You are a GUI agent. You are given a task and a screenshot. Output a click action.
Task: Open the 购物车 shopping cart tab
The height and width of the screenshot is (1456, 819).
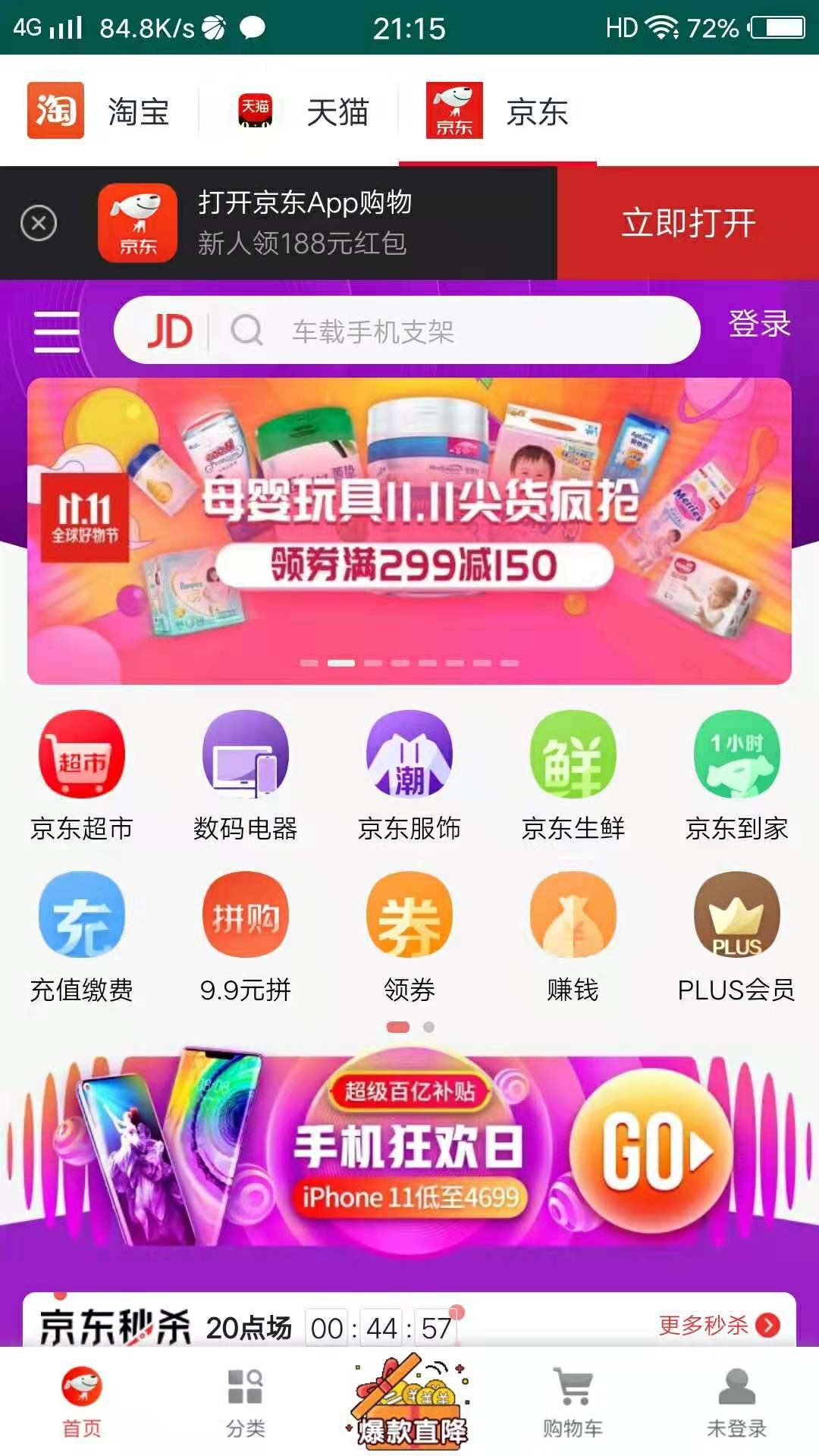(573, 1403)
